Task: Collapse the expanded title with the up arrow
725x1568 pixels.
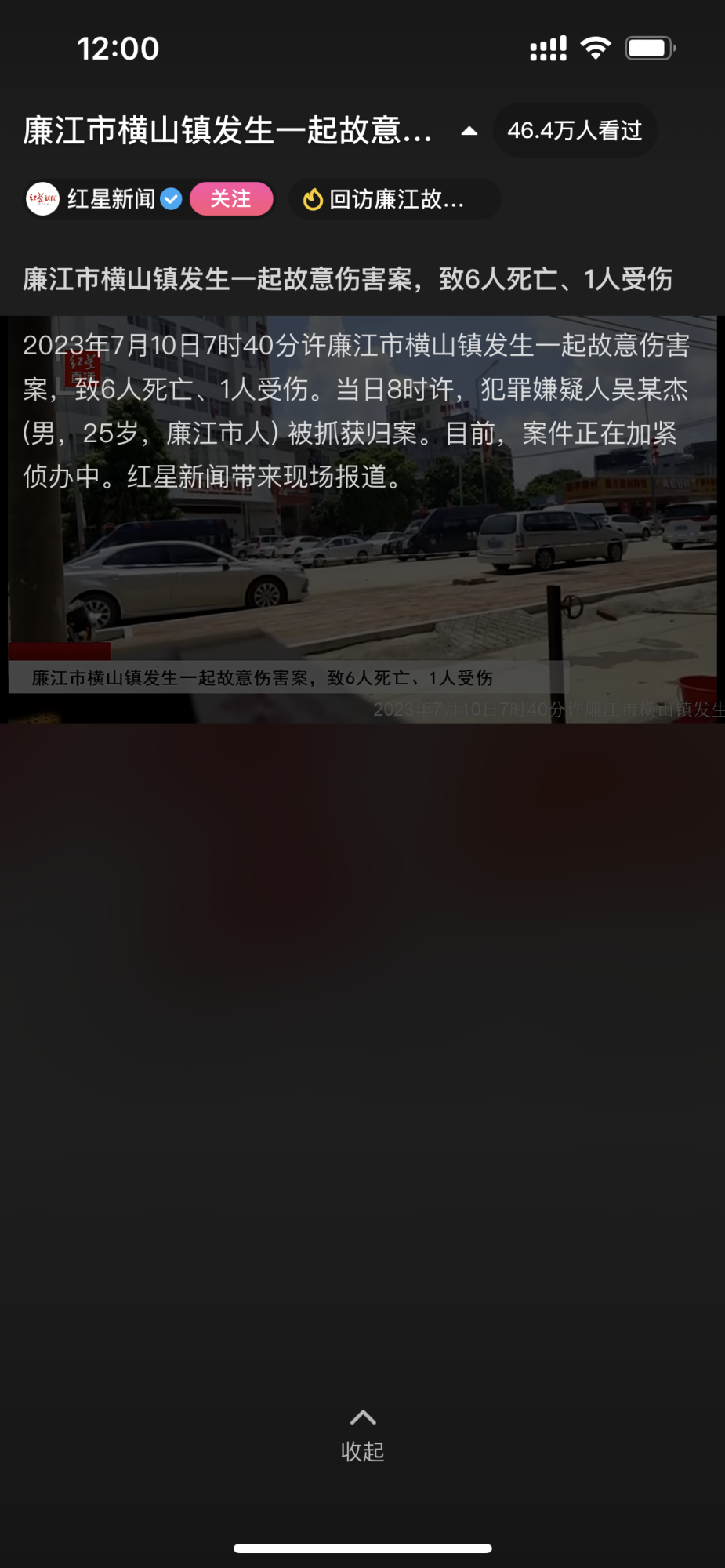Action: pyautogui.click(x=469, y=131)
